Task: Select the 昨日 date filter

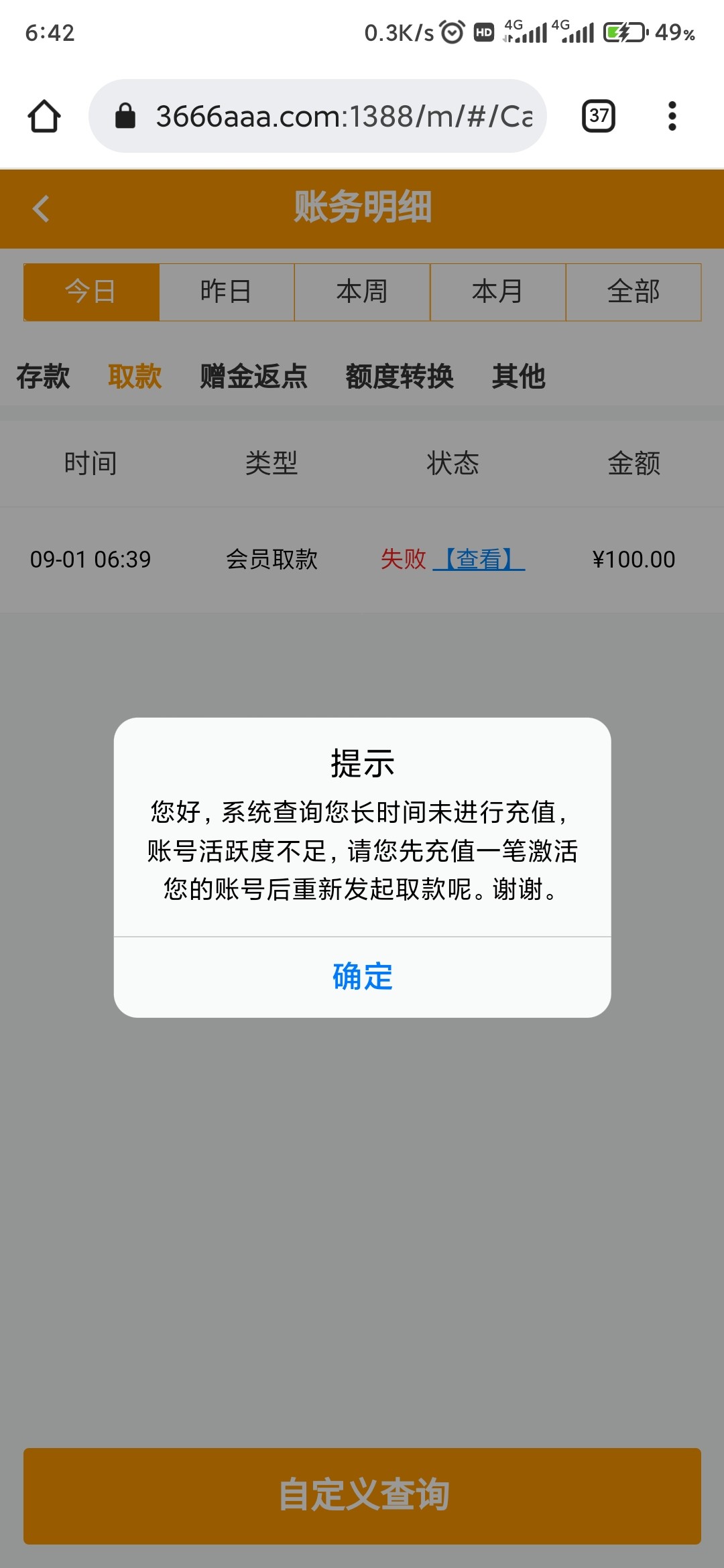Action: (x=226, y=291)
